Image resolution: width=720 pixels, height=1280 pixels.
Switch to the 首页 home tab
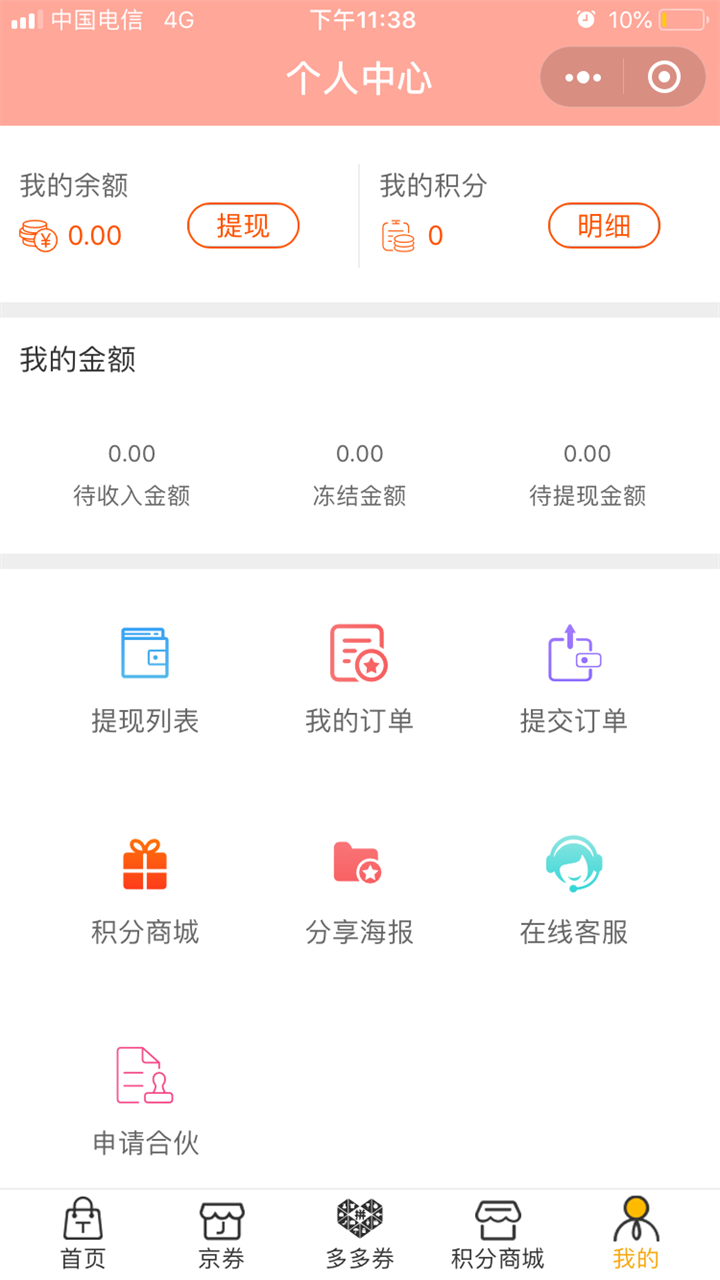(x=83, y=1234)
